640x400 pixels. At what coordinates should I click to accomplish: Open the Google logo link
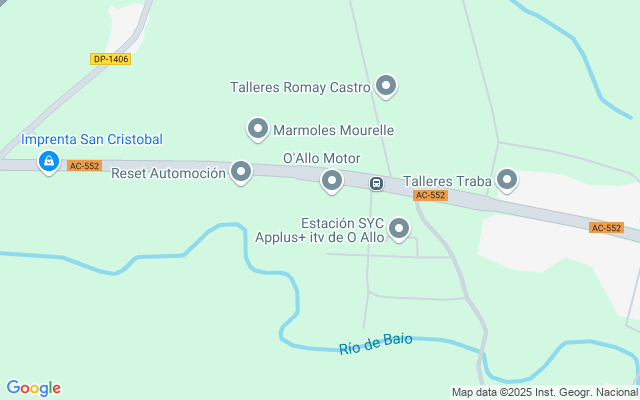pos(33,388)
